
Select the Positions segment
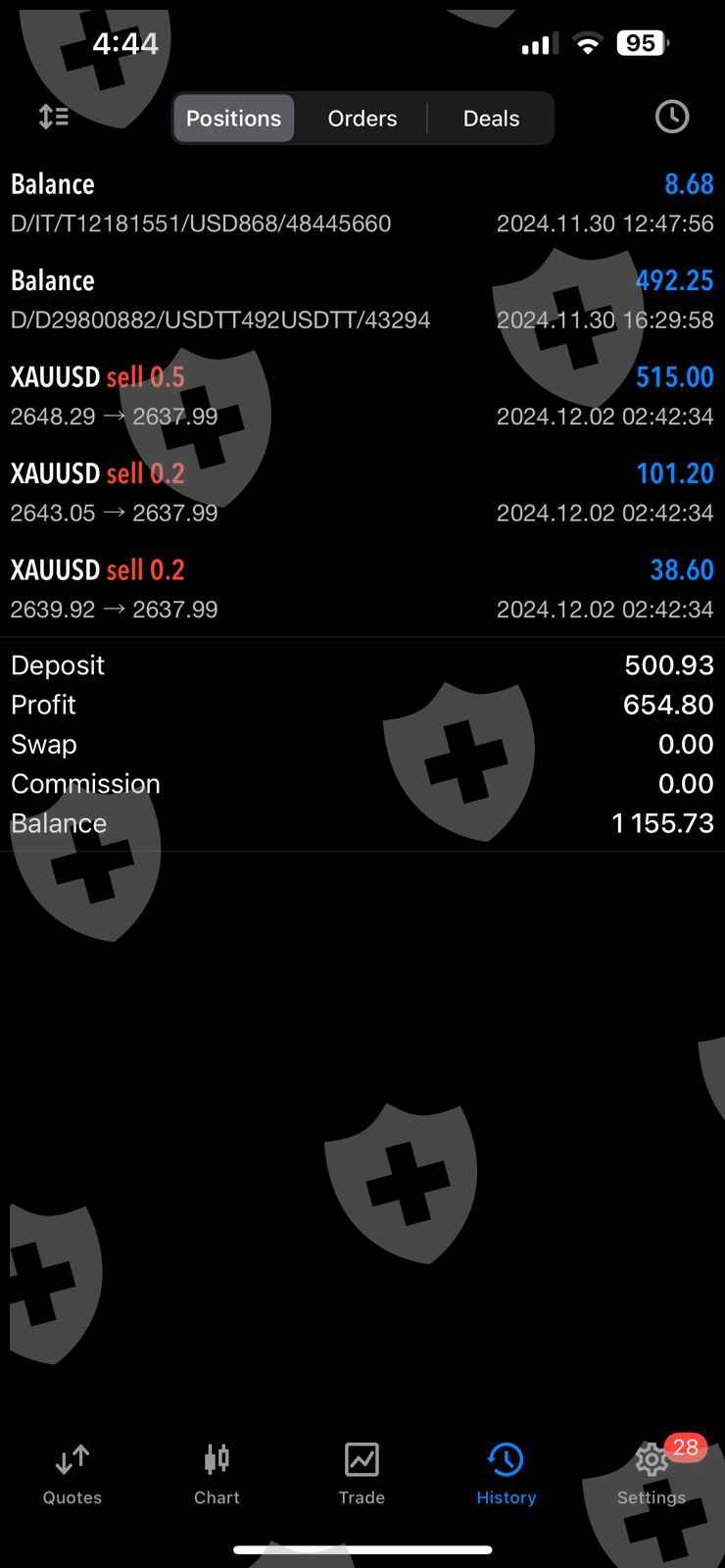pyautogui.click(x=234, y=119)
